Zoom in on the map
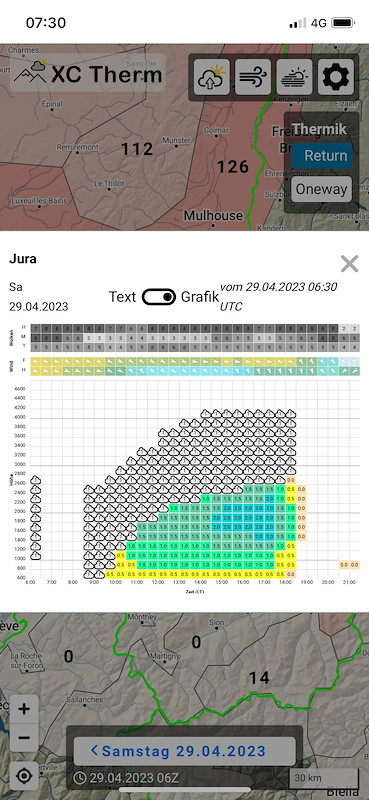Image resolution: width=369 pixels, height=800 pixels. click(x=24, y=709)
